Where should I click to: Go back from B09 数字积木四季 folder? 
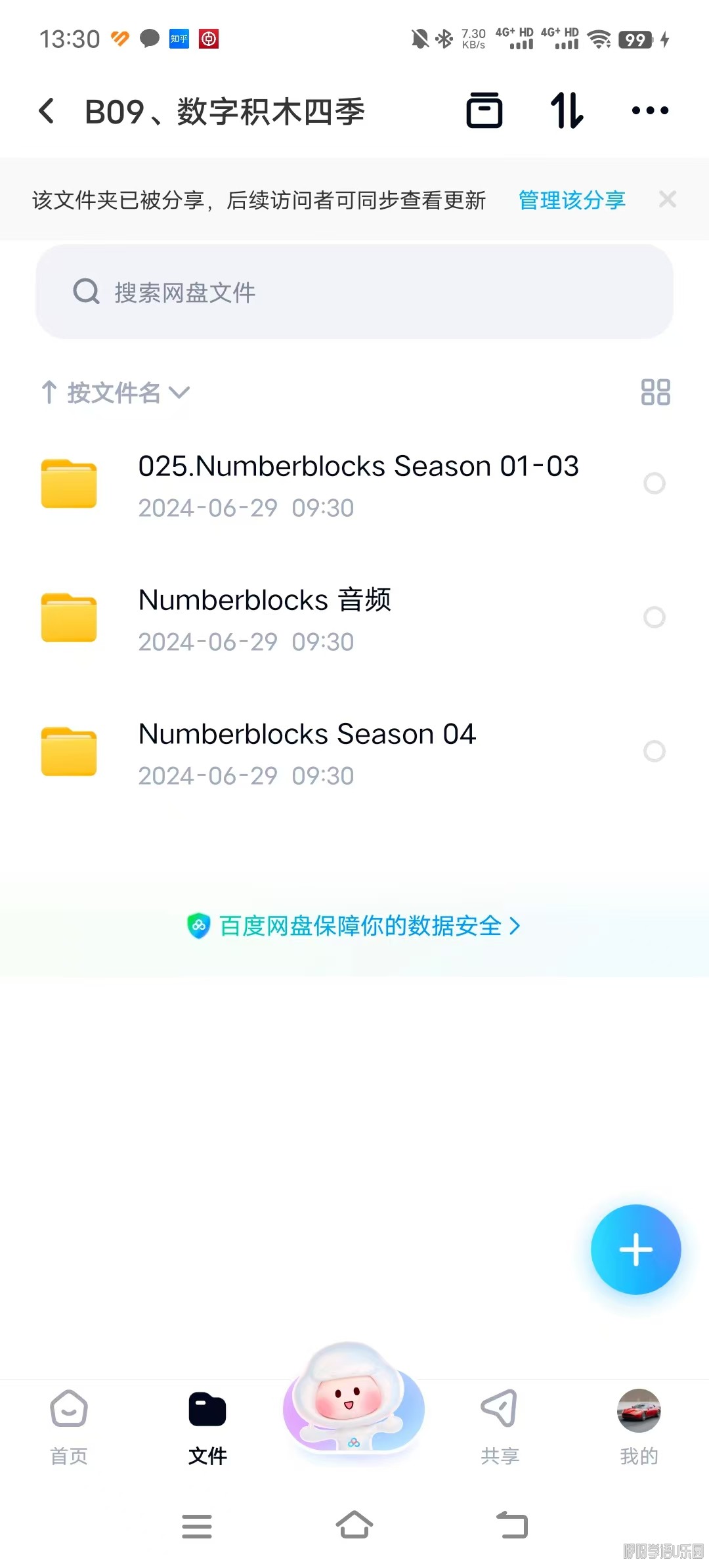[47, 111]
